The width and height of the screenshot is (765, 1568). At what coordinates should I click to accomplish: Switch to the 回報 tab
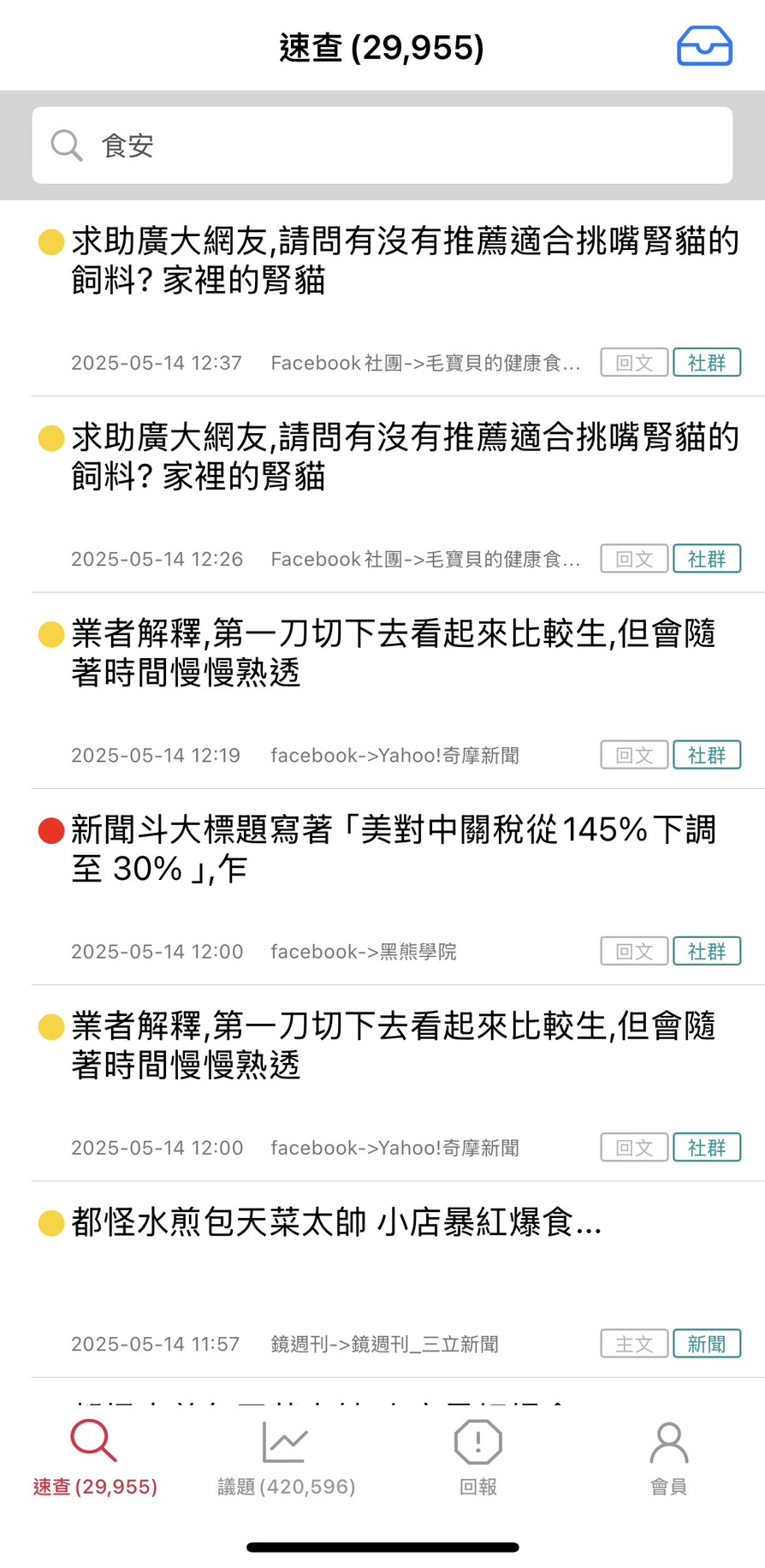[x=477, y=1458]
